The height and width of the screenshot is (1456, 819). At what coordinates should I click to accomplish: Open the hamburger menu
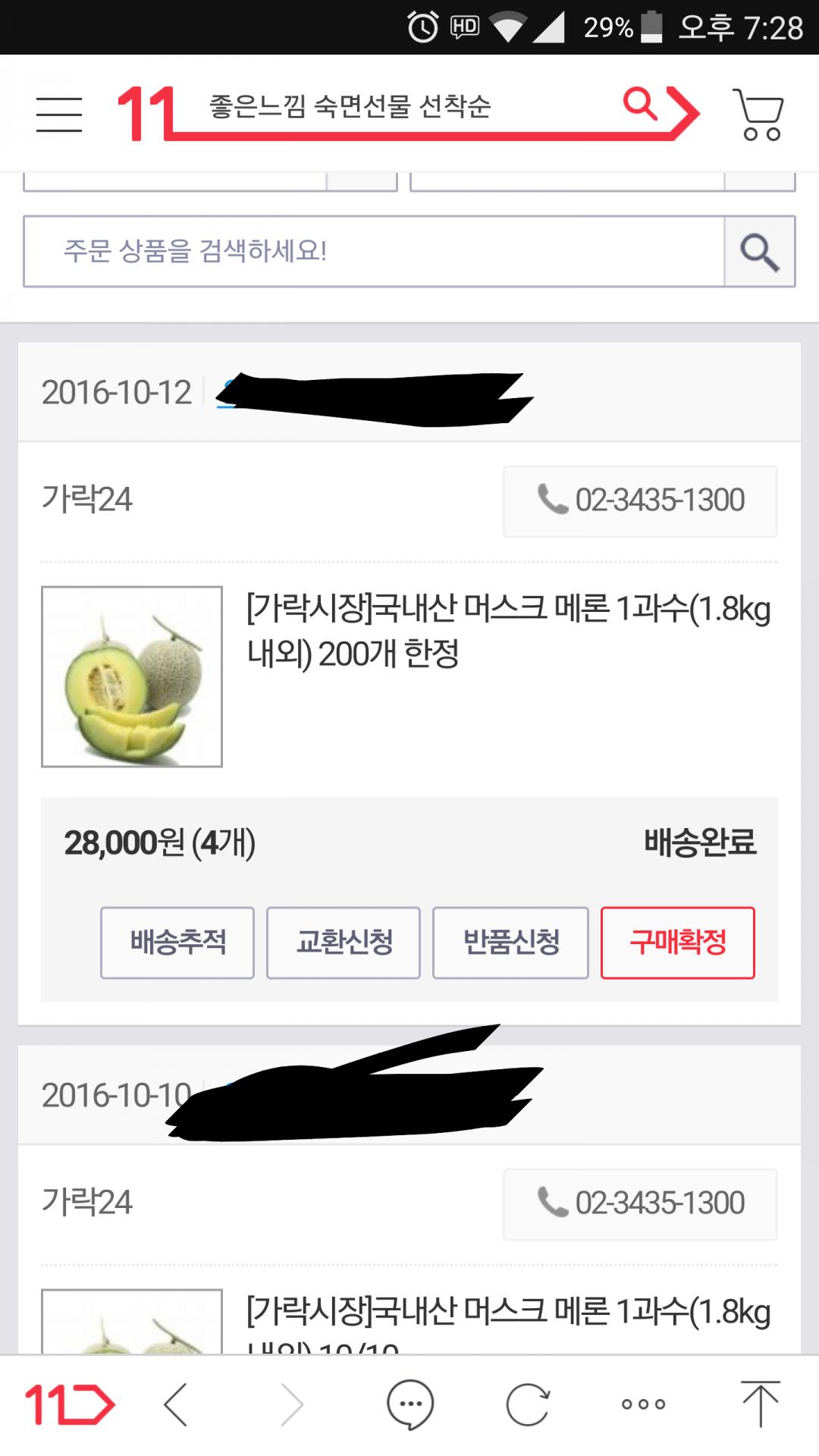59,115
